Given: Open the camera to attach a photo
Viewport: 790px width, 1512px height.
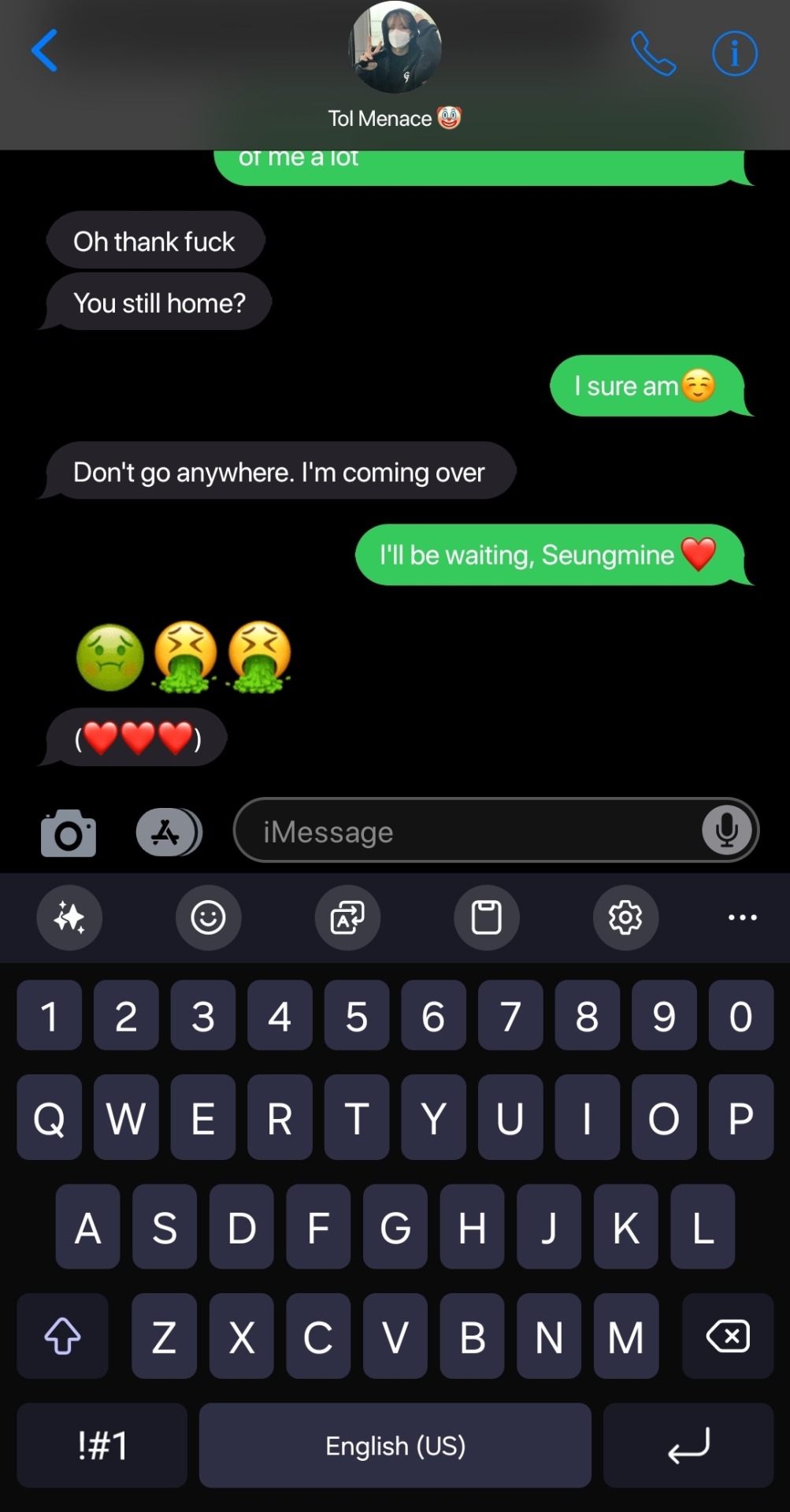Looking at the screenshot, I should point(69,833).
